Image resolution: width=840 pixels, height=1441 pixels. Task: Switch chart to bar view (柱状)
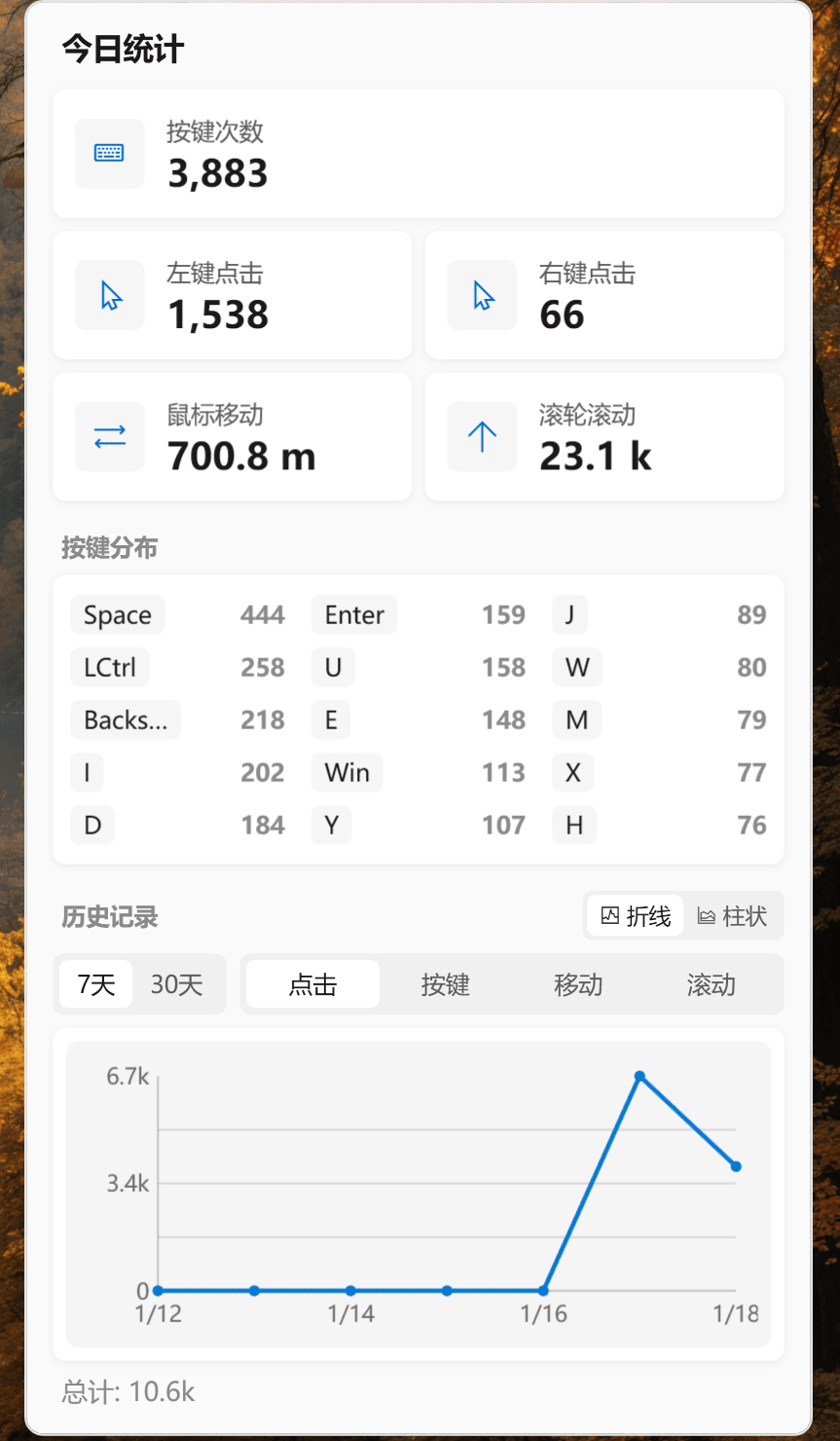(x=732, y=916)
